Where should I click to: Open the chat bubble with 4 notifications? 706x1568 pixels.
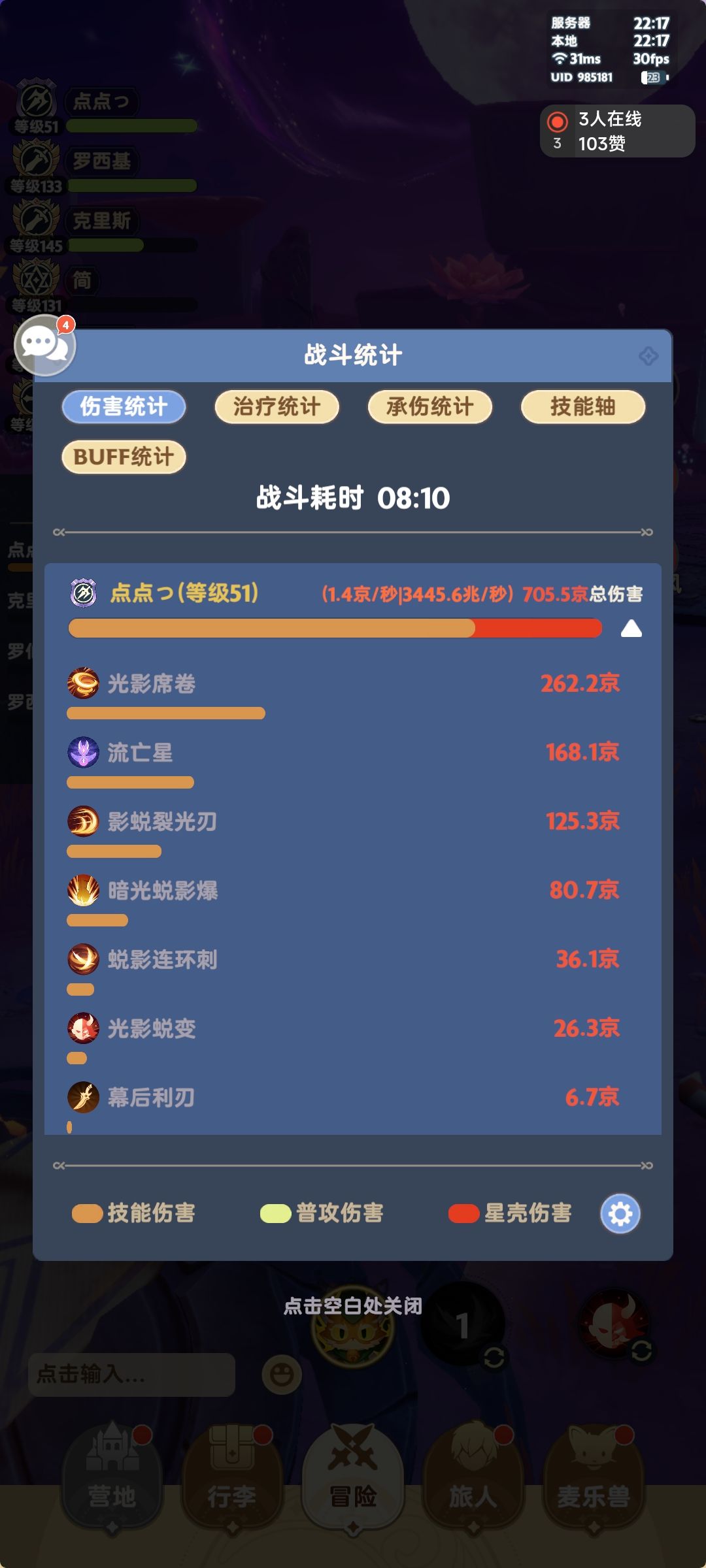click(44, 346)
